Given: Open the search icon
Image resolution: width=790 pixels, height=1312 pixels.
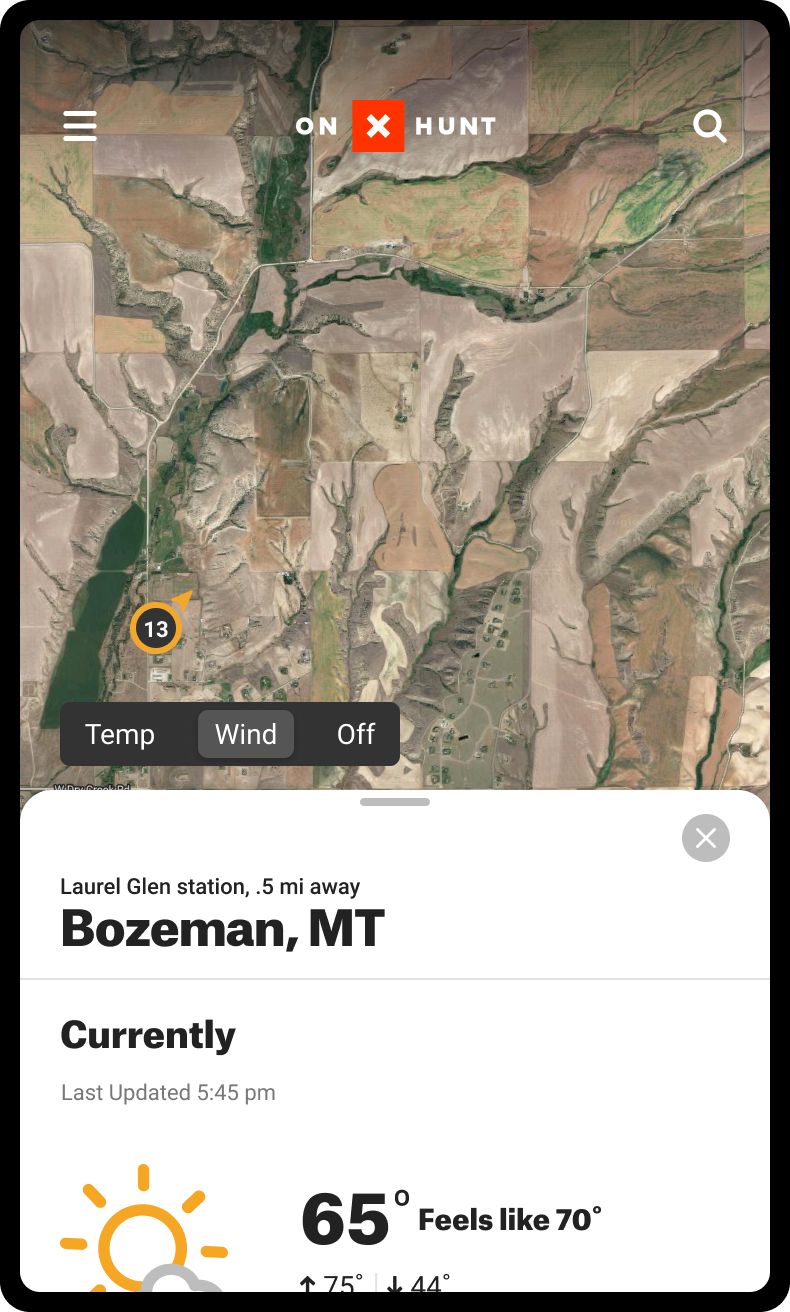Looking at the screenshot, I should [710, 126].
